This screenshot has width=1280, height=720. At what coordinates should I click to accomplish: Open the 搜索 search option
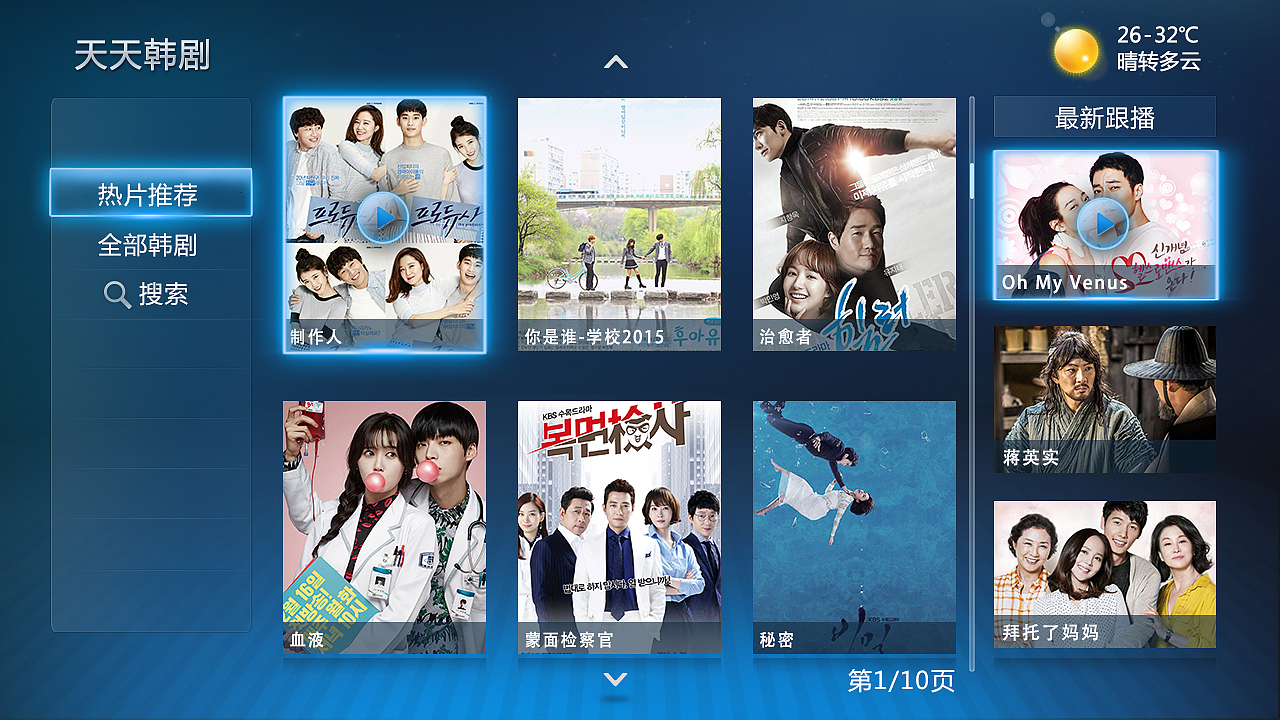click(x=148, y=295)
